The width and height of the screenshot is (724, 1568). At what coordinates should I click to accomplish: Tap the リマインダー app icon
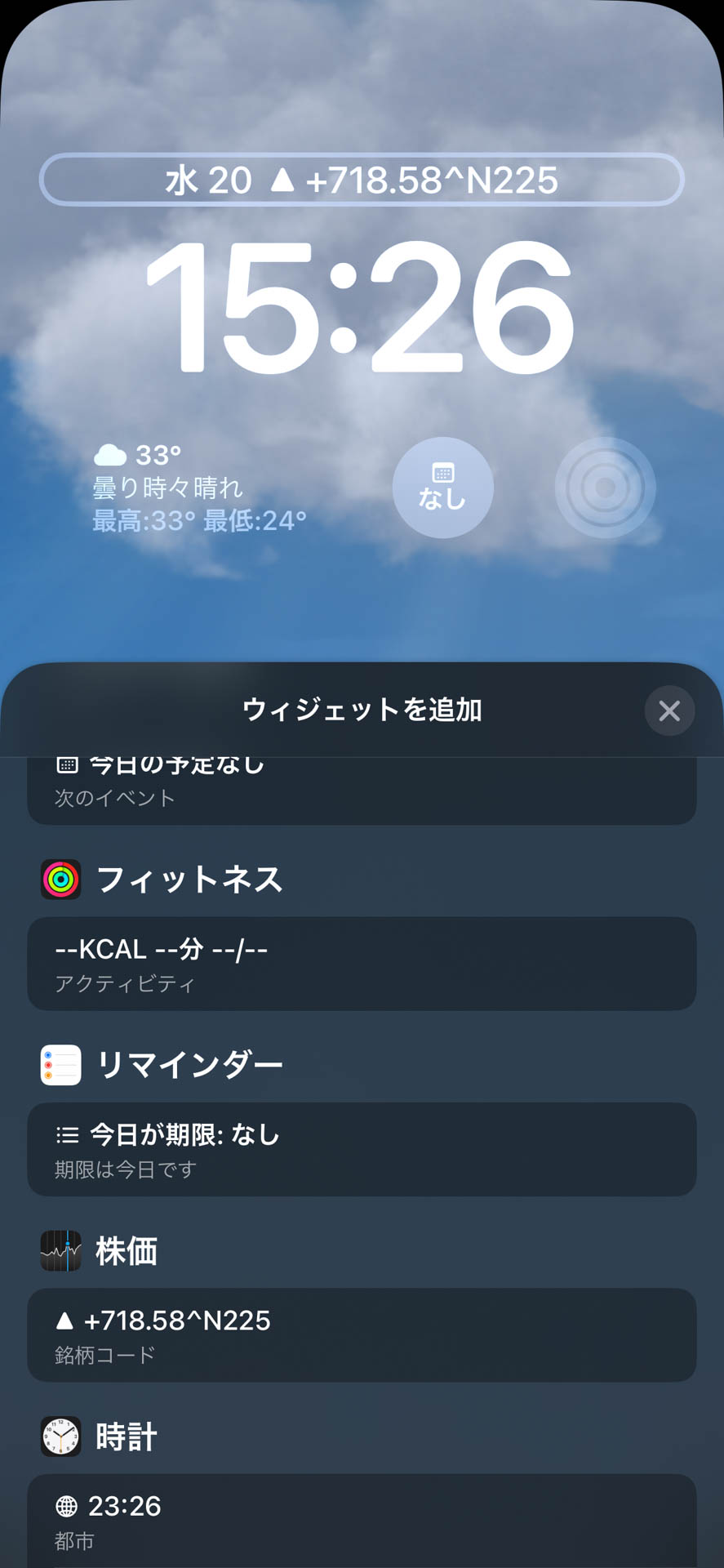click(x=61, y=1064)
